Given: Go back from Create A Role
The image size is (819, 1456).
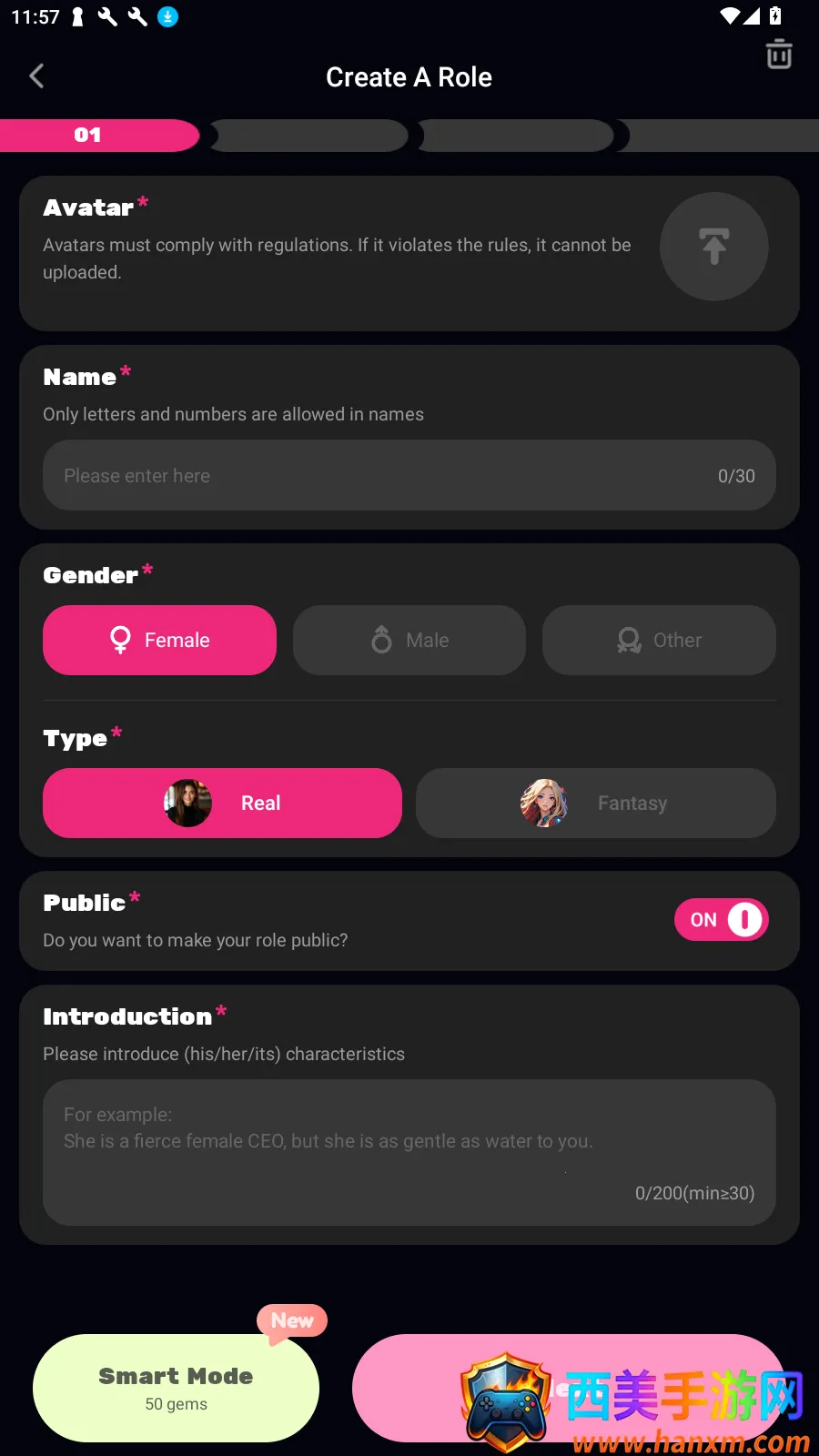Looking at the screenshot, I should tap(36, 76).
